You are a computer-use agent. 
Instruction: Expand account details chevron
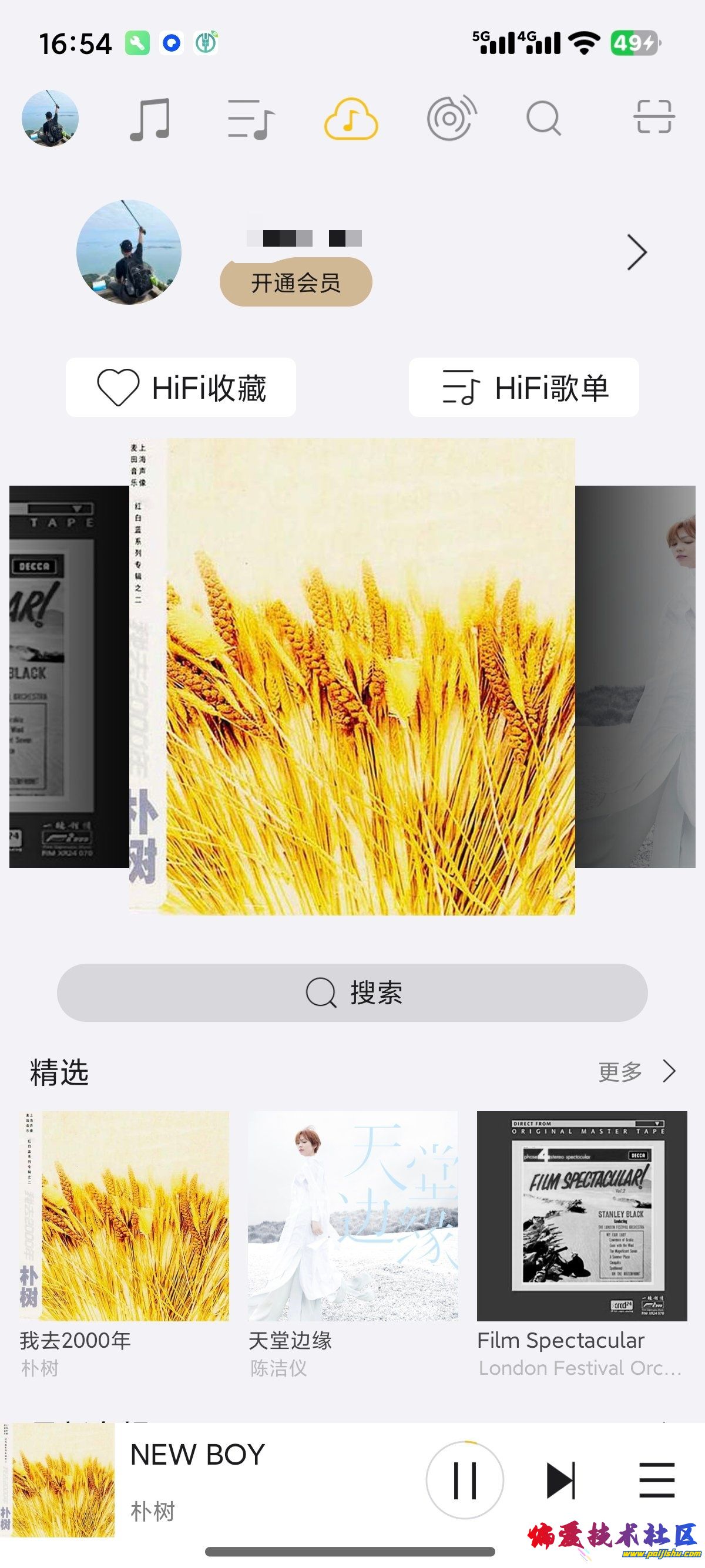pos(637,253)
